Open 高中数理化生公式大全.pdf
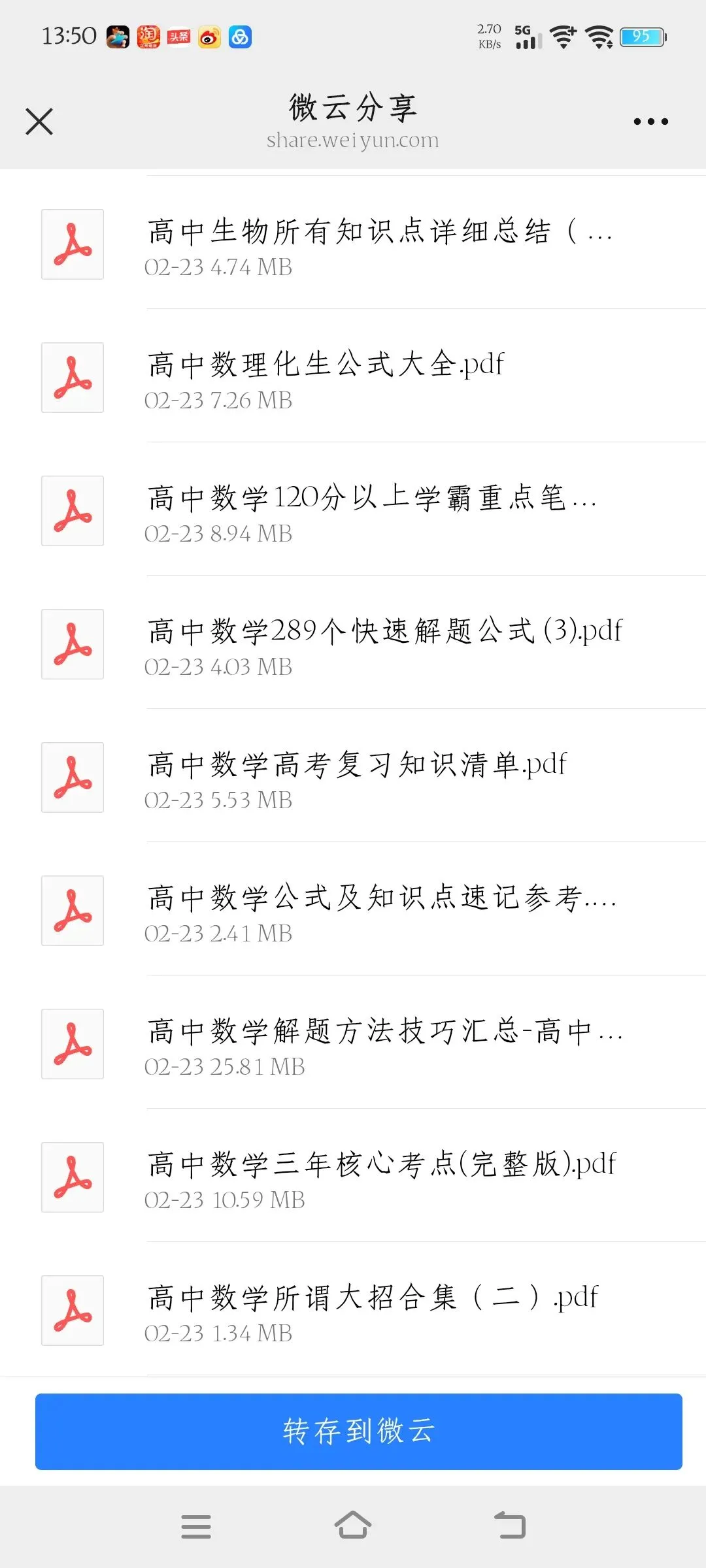Viewport: 706px width, 1568px height. click(x=327, y=378)
